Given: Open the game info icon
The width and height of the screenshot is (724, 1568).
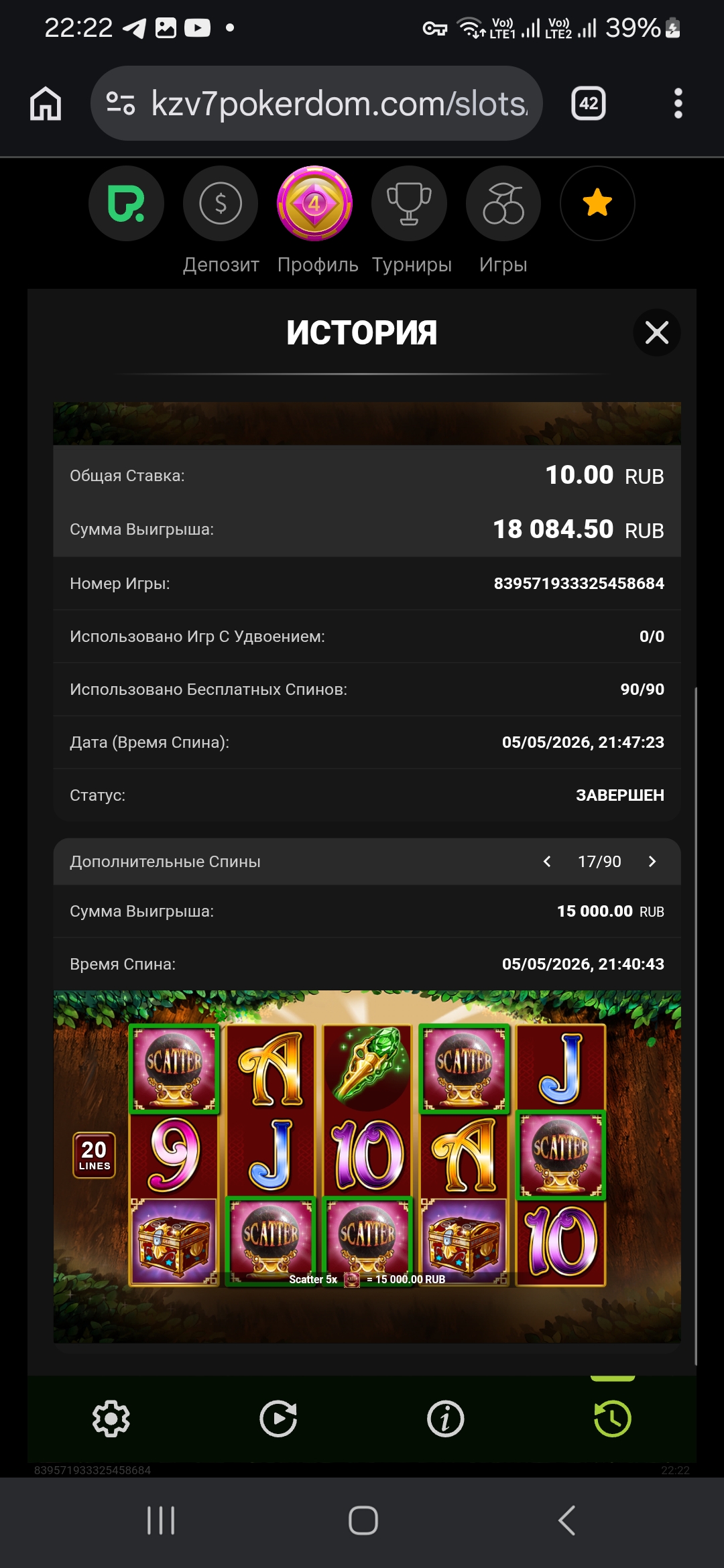Looking at the screenshot, I should 445,1419.
